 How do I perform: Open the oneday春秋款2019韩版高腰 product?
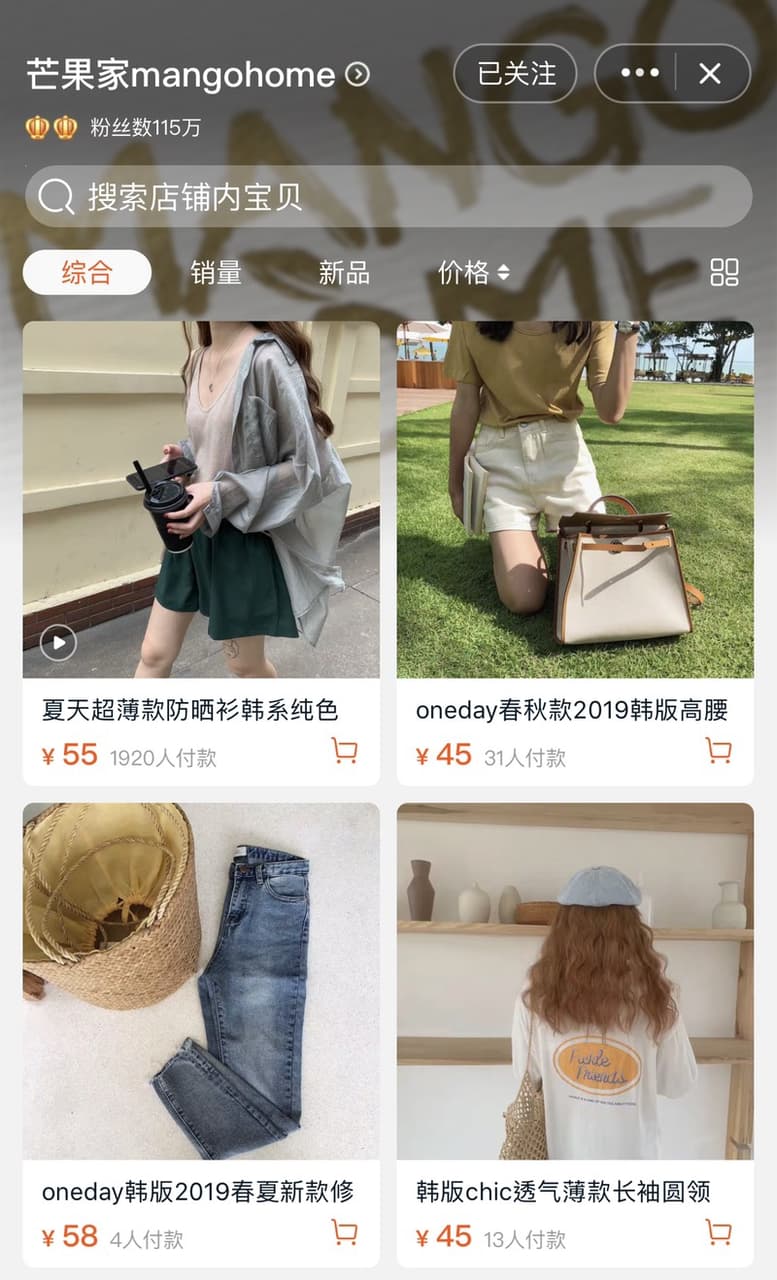(x=575, y=553)
